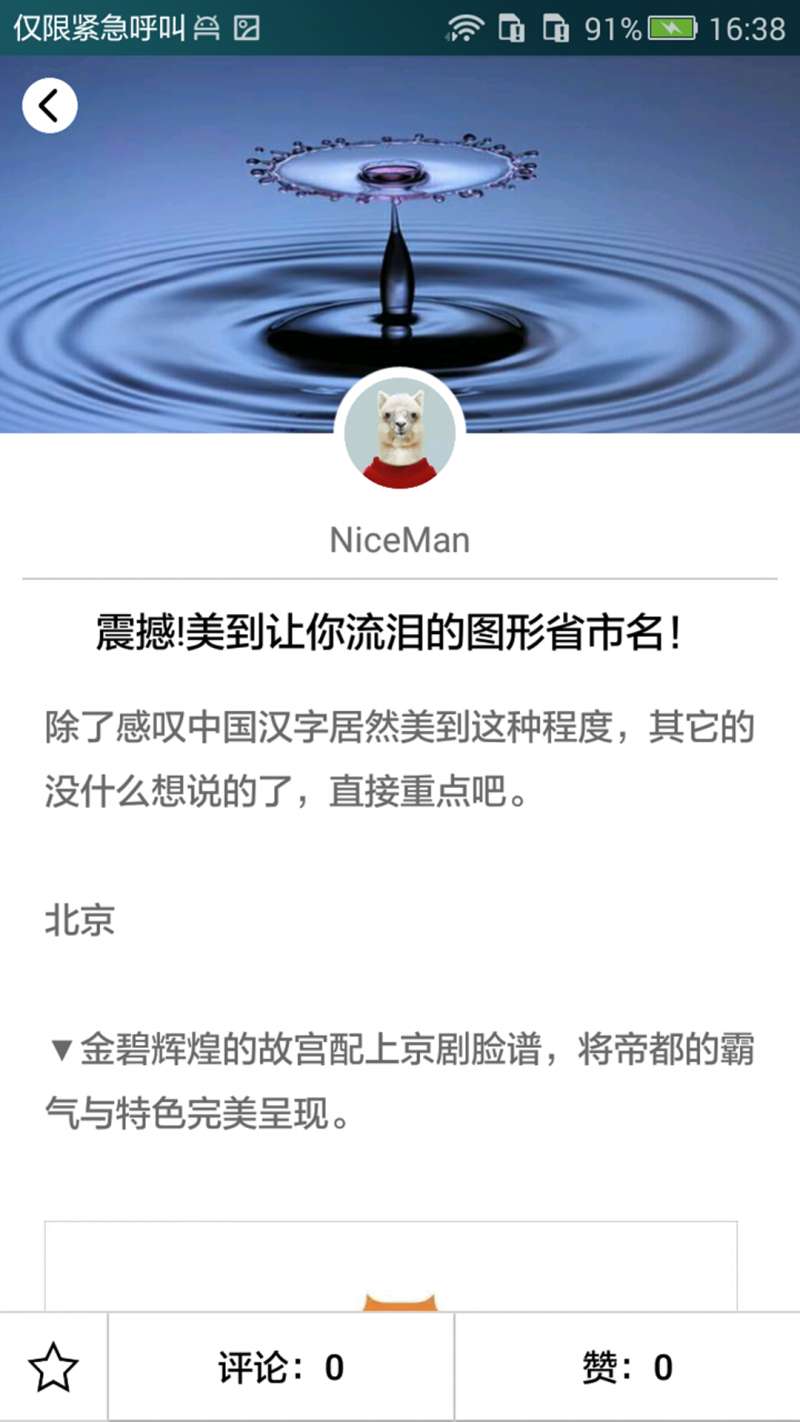Like the article via 赞 button
Screen dimensions: 800x1422
pos(628,1368)
